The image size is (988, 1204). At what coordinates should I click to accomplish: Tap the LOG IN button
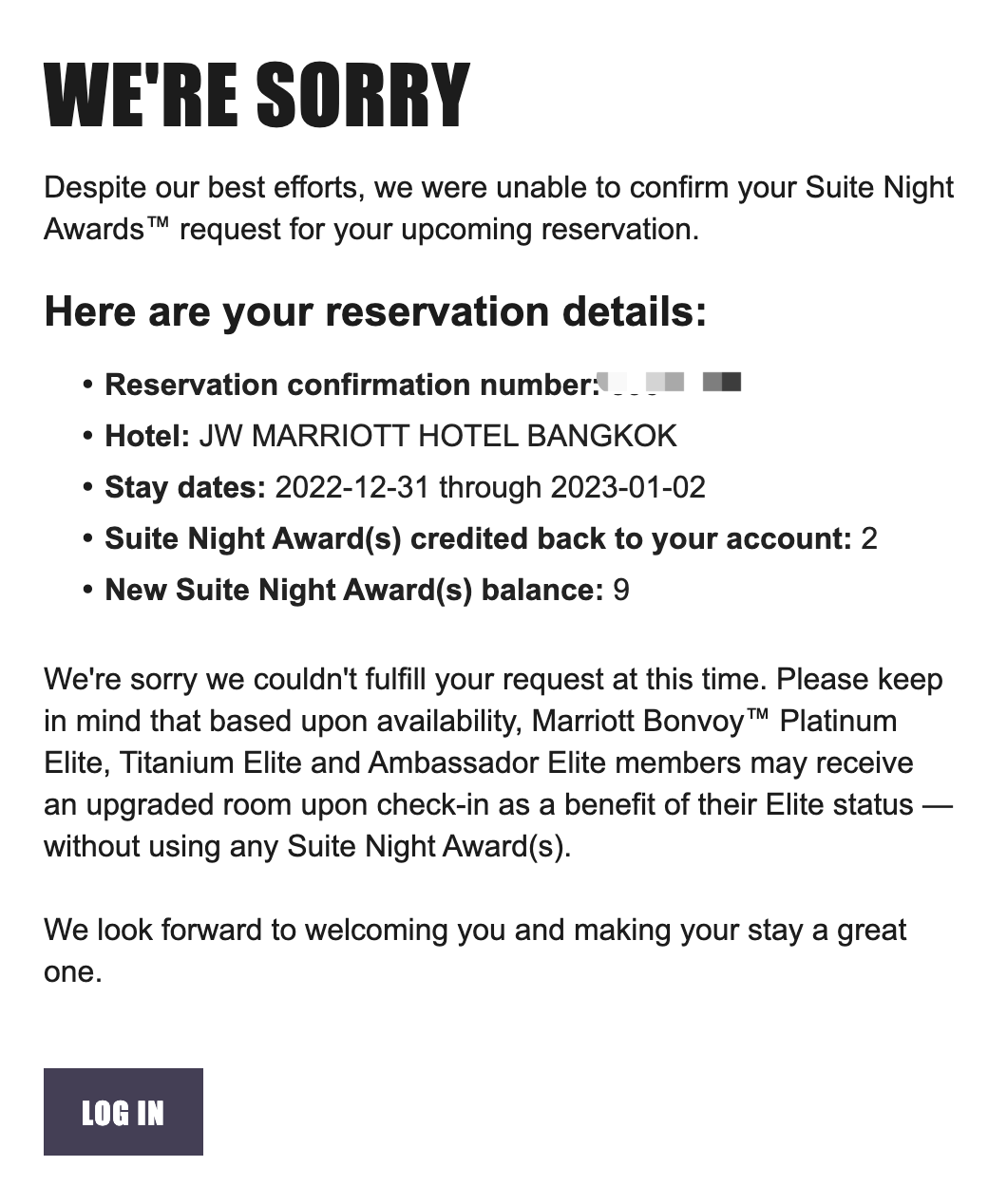[123, 1112]
